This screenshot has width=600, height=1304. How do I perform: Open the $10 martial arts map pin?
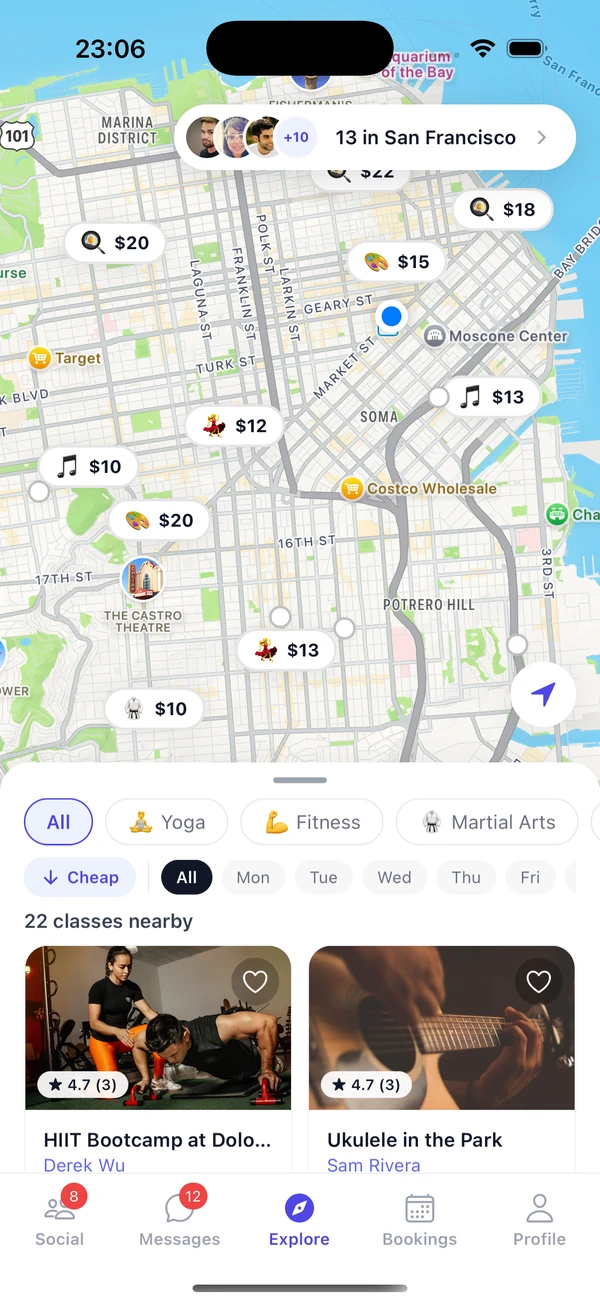[x=154, y=709]
